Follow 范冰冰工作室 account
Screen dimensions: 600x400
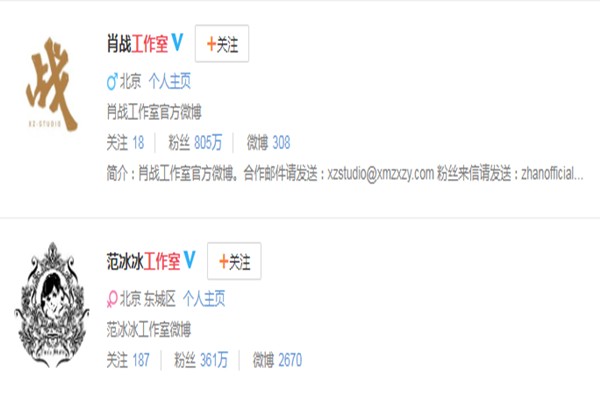(234, 262)
